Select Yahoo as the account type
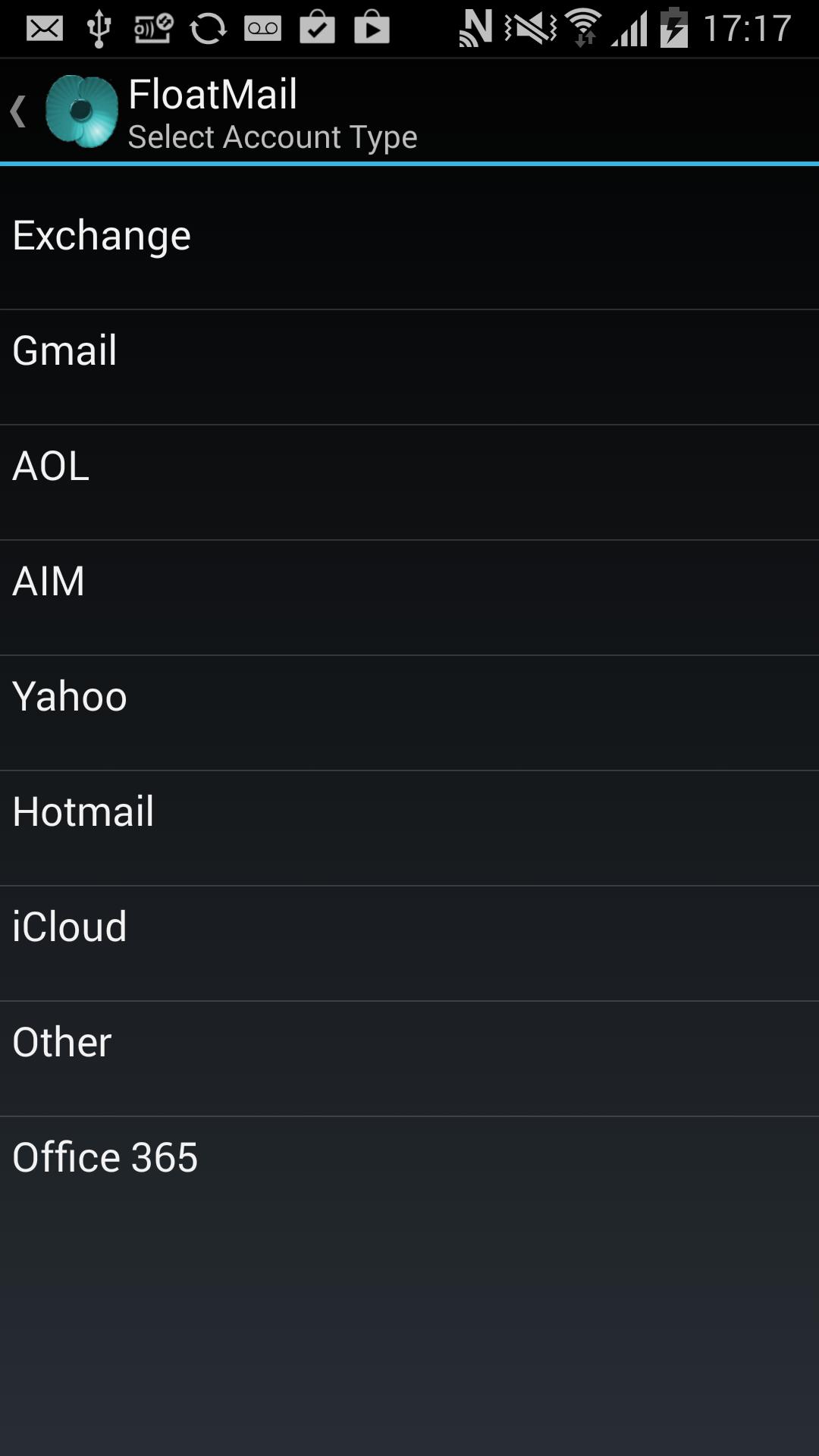This screenshot has height=1456, width=819. 409,696
